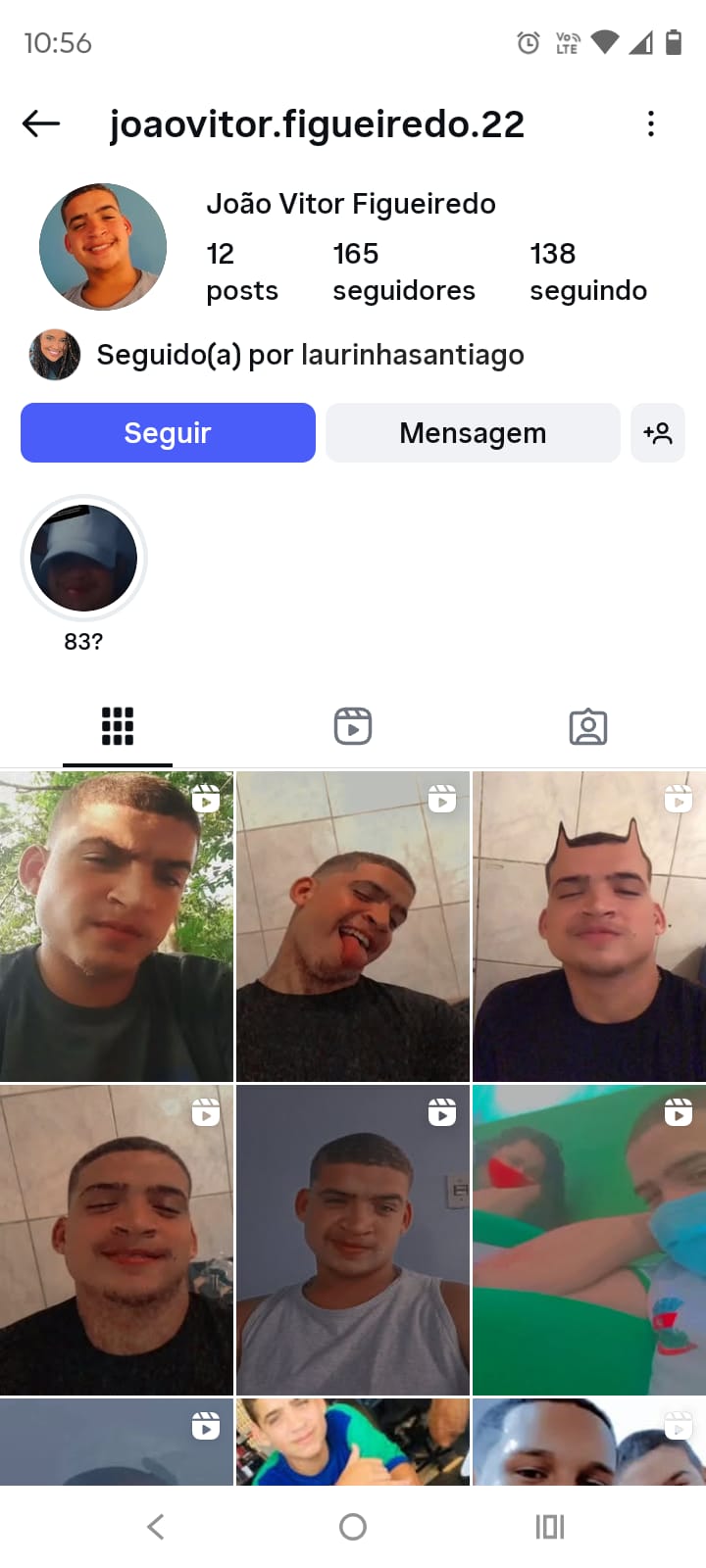View the enlarged profile picture
The height and width of the screenshot is (1568, 706).
(x=103, y=247)
